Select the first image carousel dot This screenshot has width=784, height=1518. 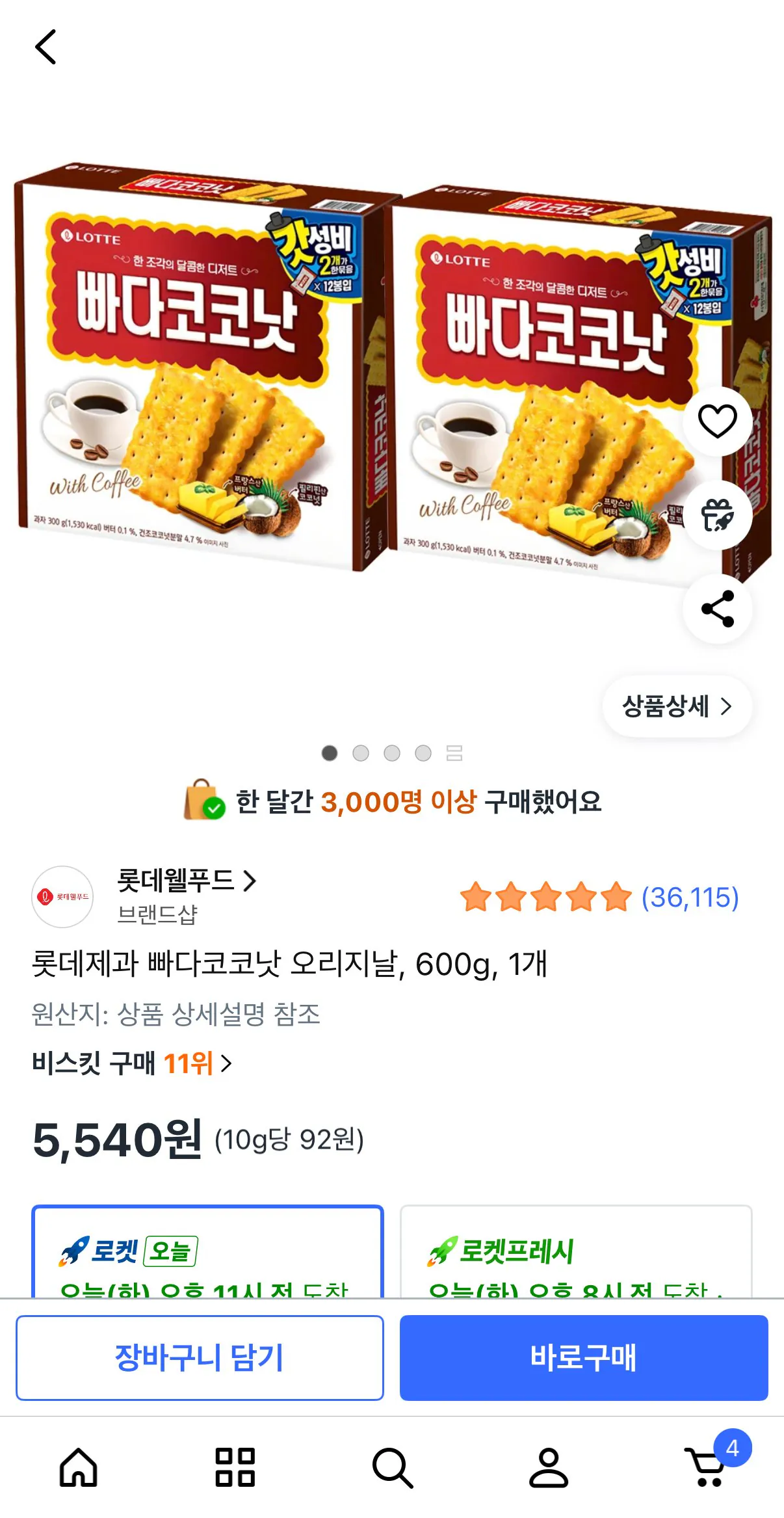[x=330, y=752]
